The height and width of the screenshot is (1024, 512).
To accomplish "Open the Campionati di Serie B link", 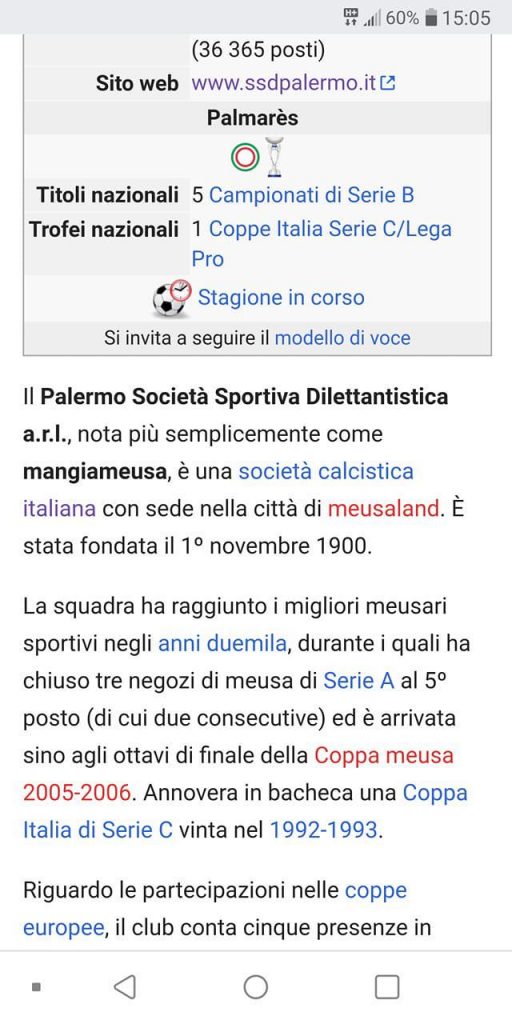I will point(312,195).
